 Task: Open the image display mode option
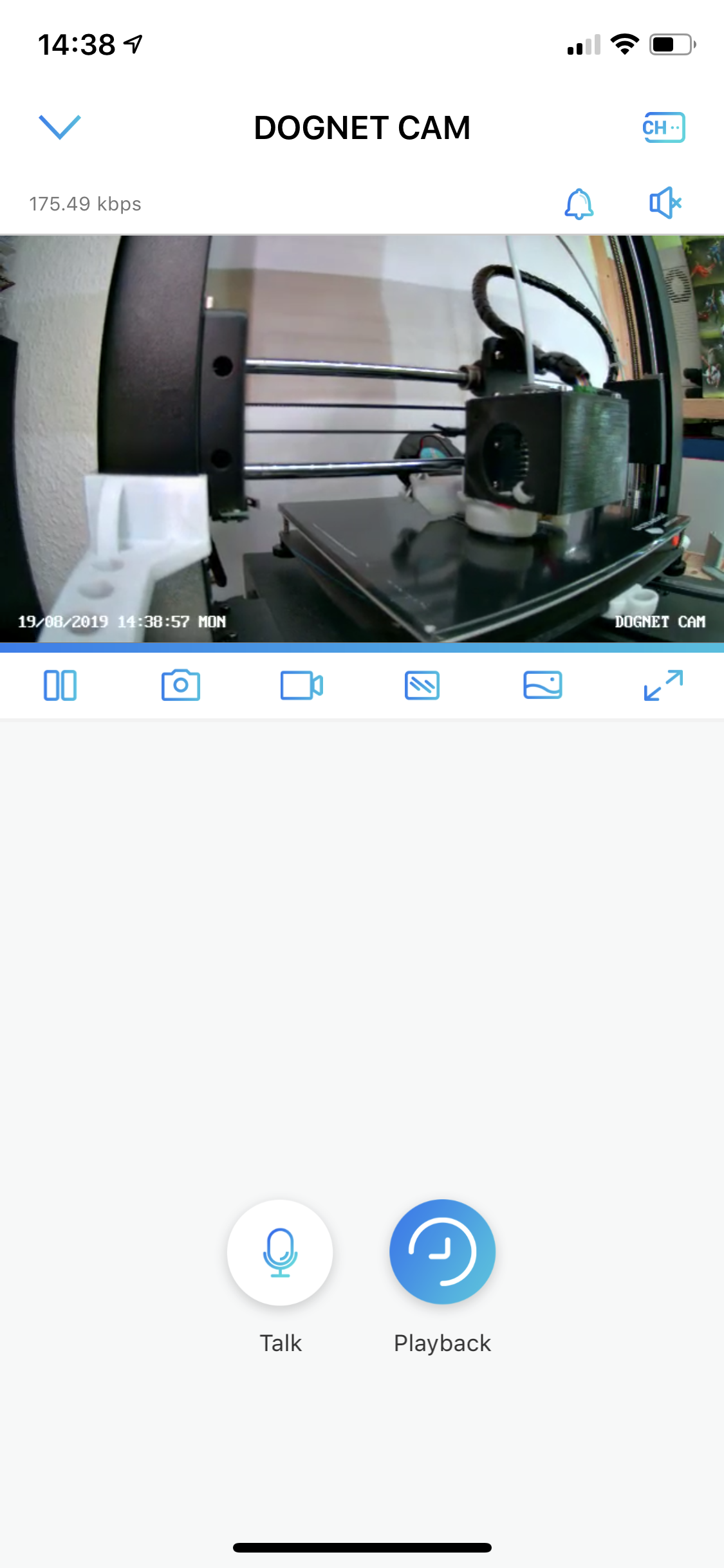pos(543,686)
